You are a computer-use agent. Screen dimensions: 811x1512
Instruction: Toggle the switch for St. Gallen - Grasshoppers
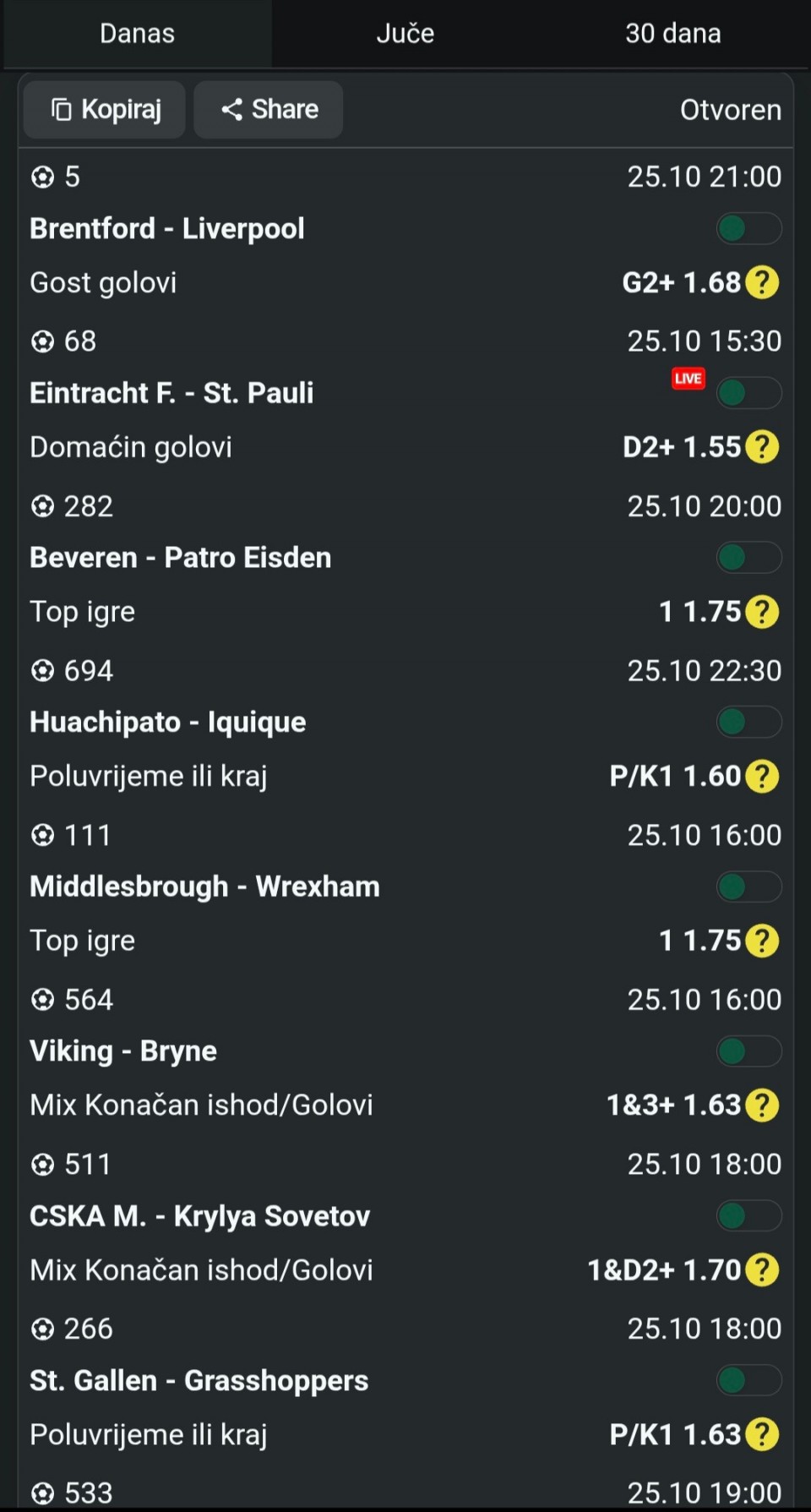[x=748, y=1380]
